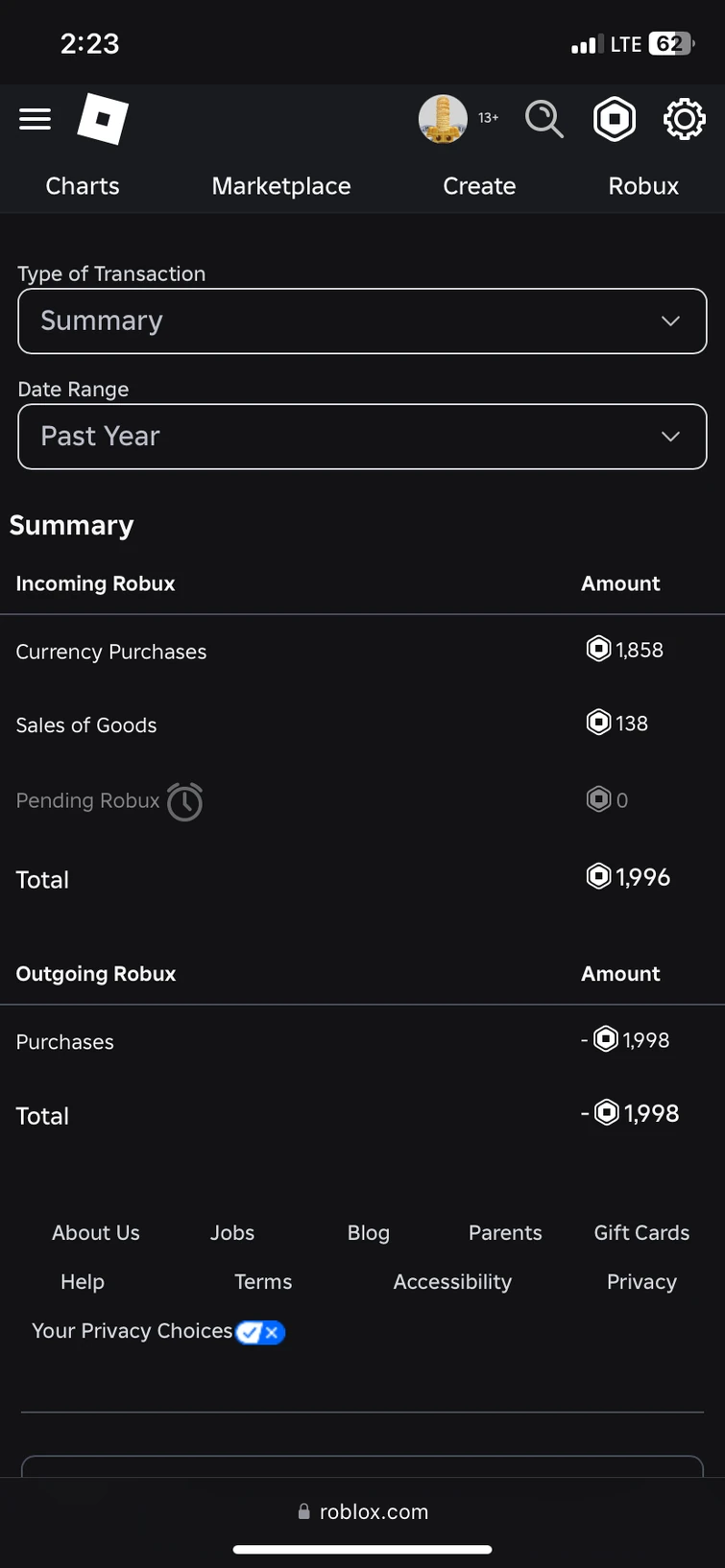Expand the Past Year date range dropdown

pyautogui.click(x=362, y=436)
